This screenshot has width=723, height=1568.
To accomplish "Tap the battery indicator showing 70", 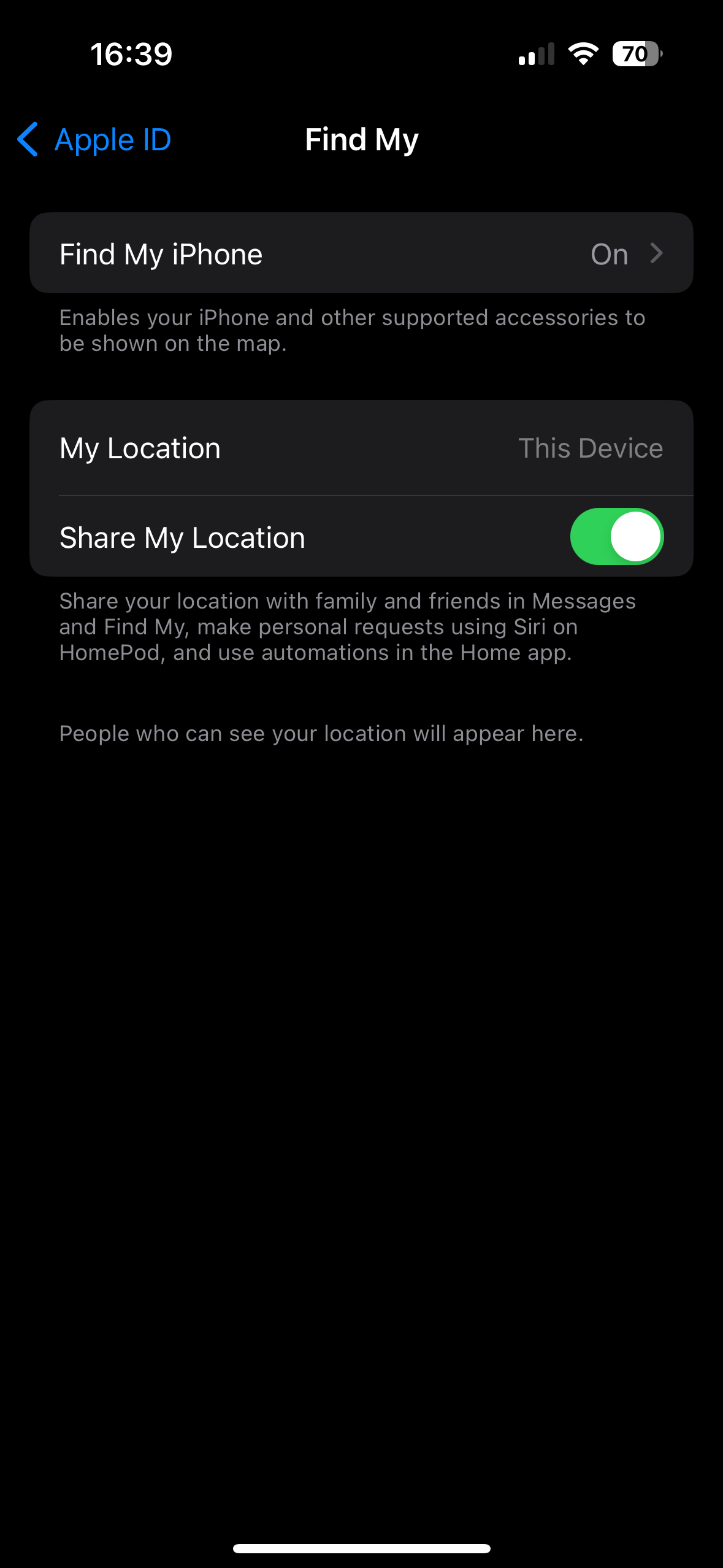I will click(635, 53).
